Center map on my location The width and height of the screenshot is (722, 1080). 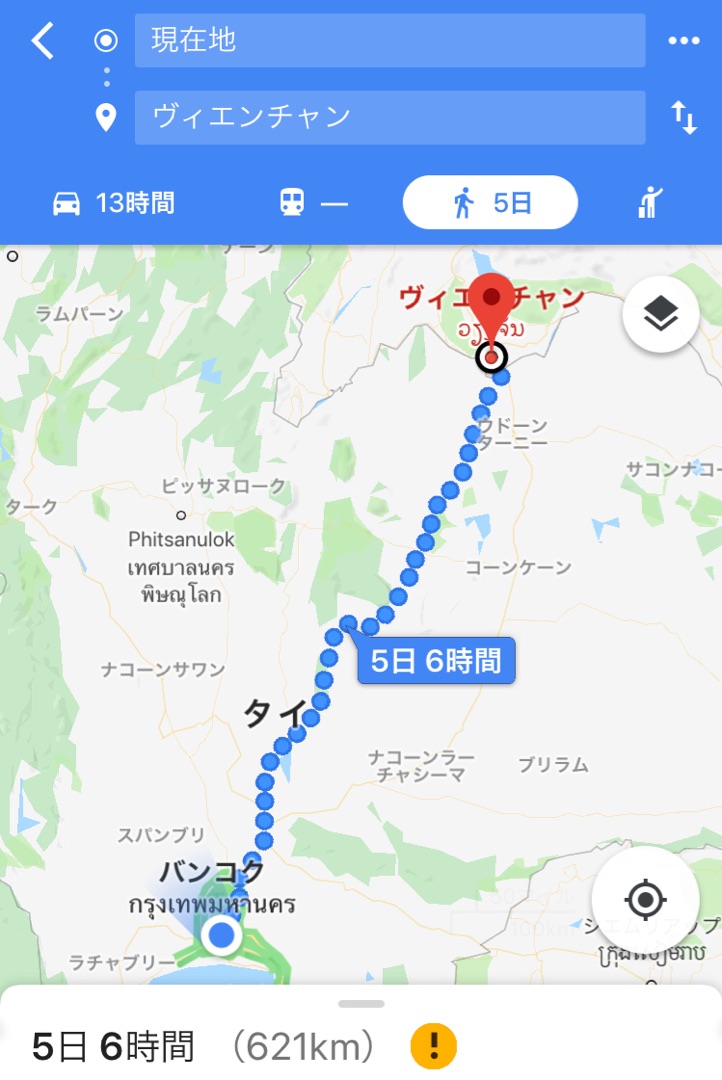[645, 900]
